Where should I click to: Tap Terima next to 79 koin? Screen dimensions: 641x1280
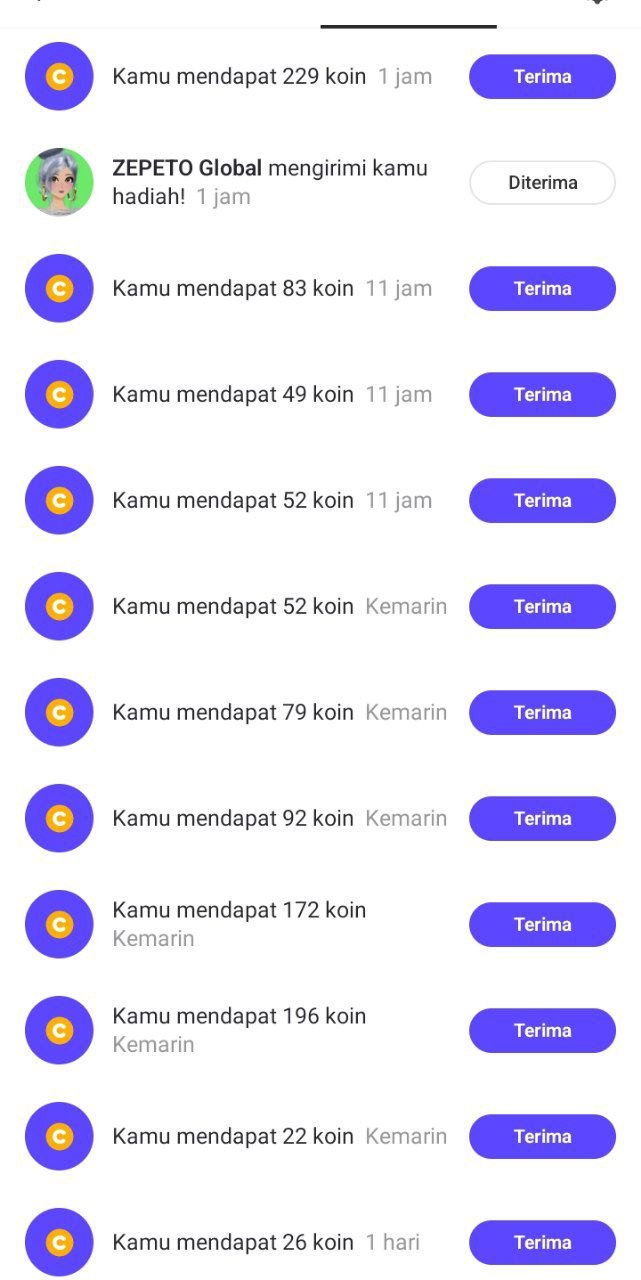tap(542, 713)
